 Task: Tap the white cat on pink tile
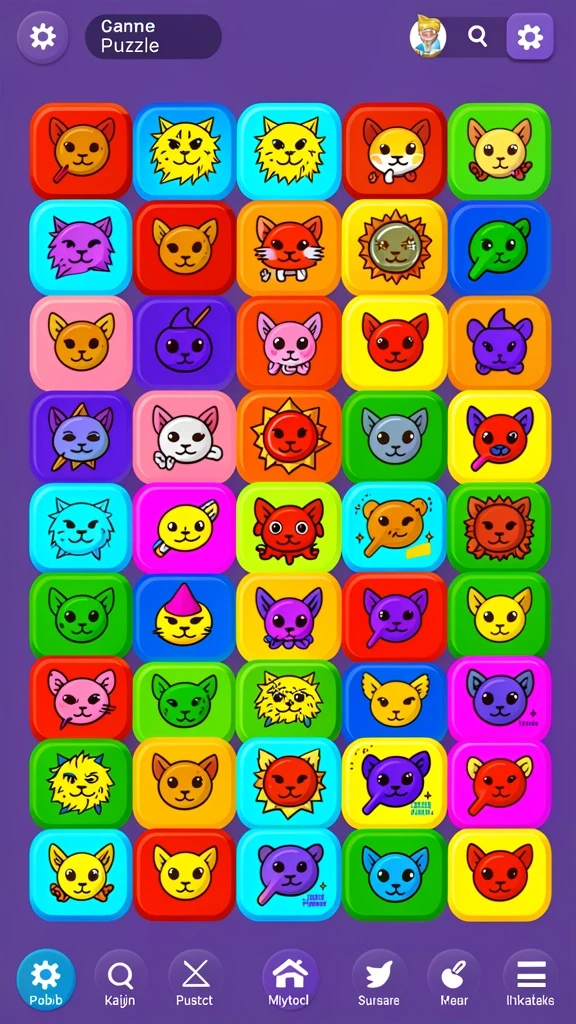point(184,438)
